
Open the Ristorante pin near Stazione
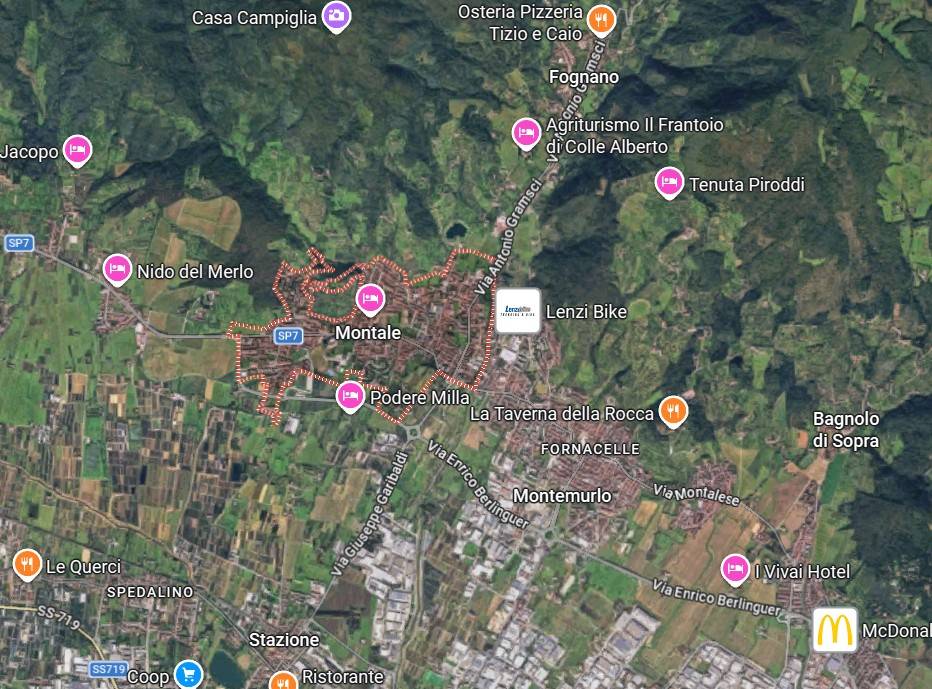(283, 680)
